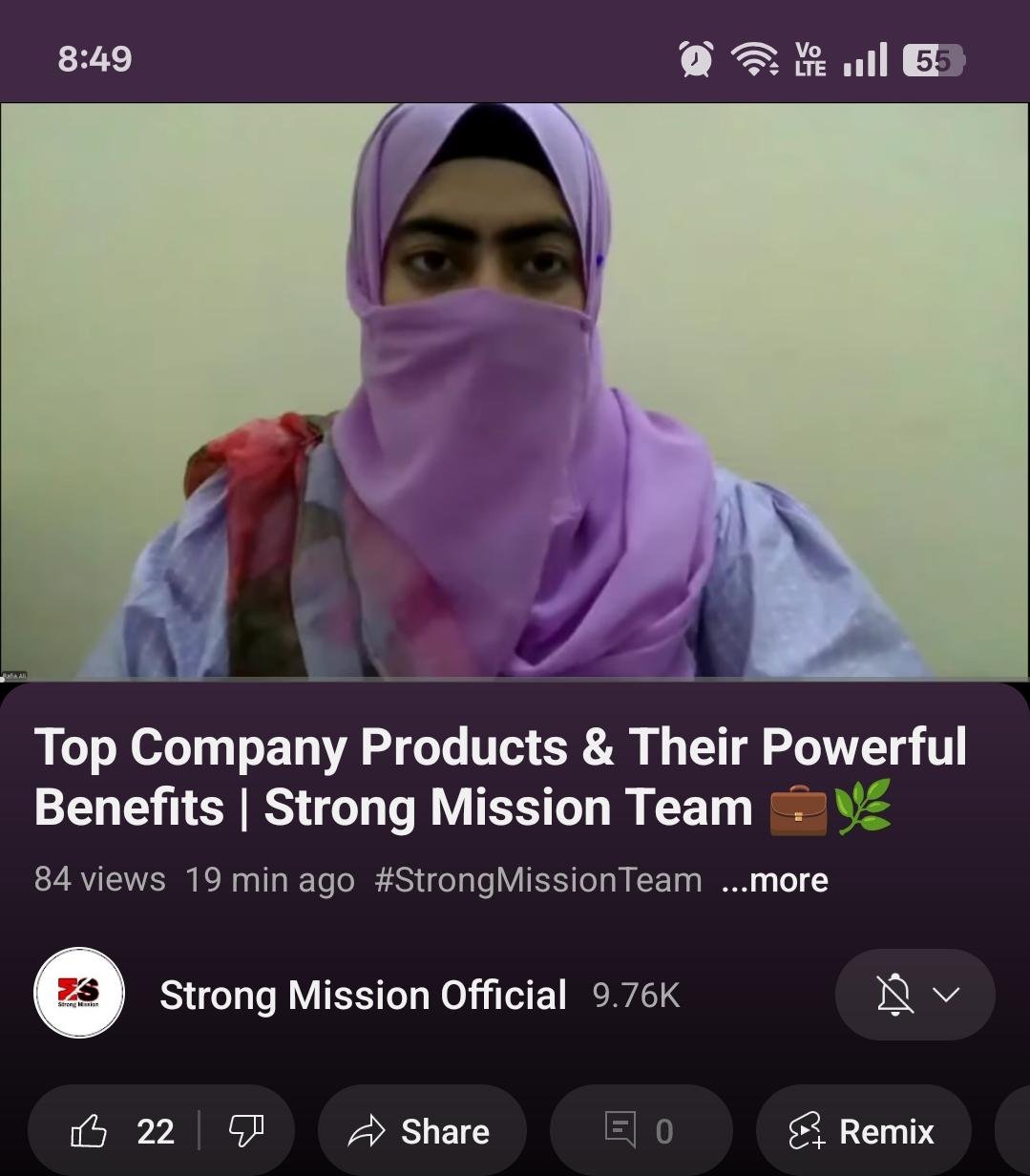Expand the description with ...more
Image resolution: width=1030 pixels, height=1176 pixels.
coord(774,880)
